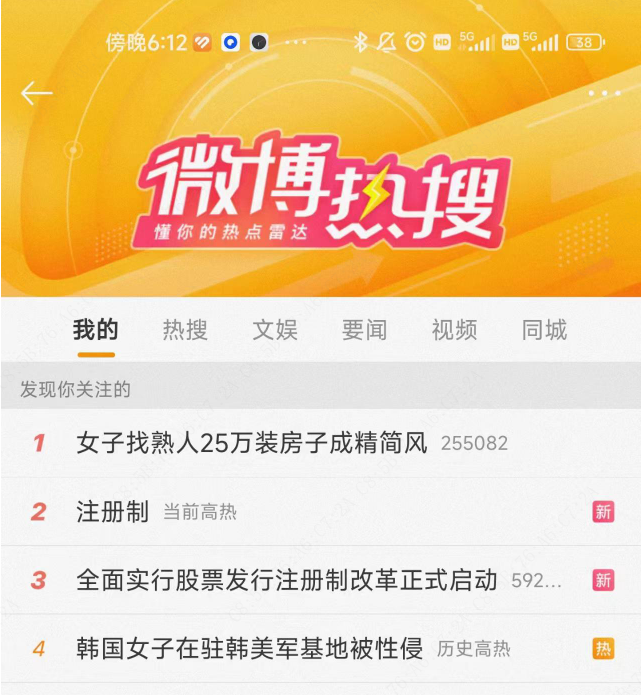Switch to the 文娱 tab

[x=275, y=330]
